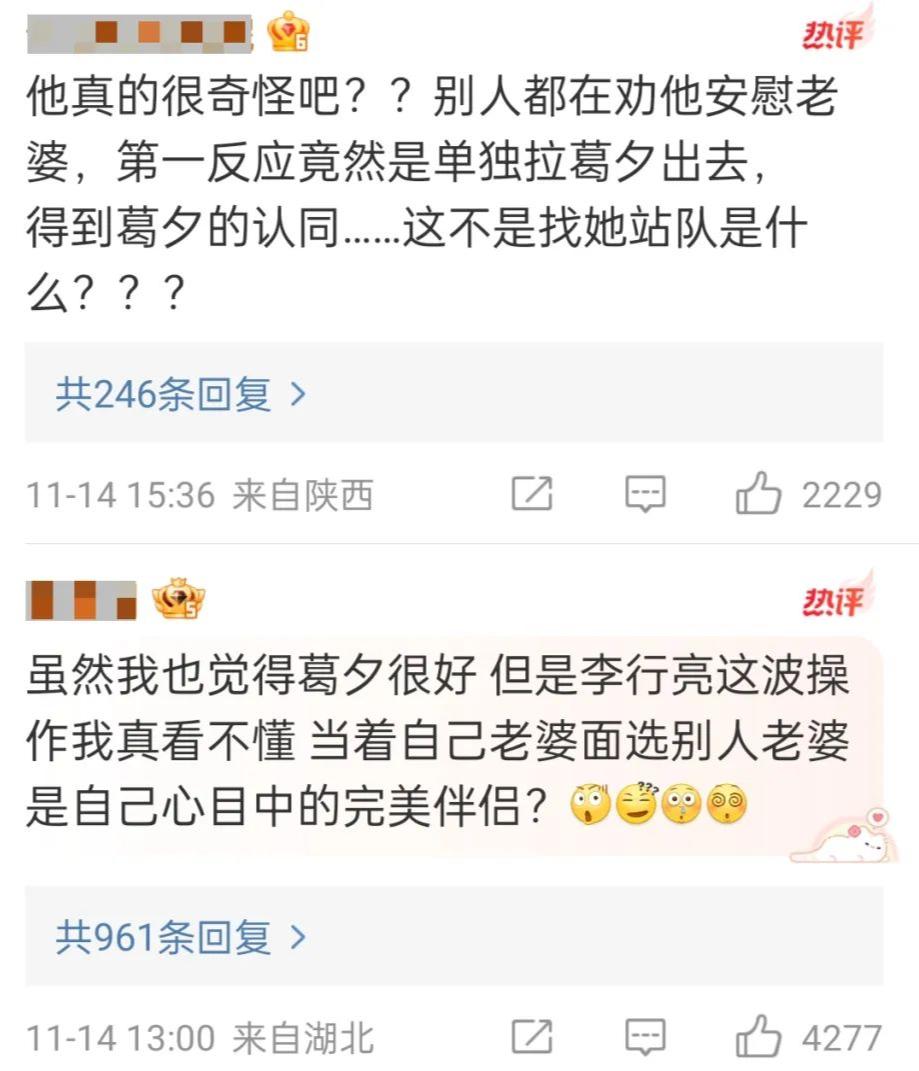Repost the comment from 陕西
The width and height of the screenshot is (919, 1071).
[532, 493]
